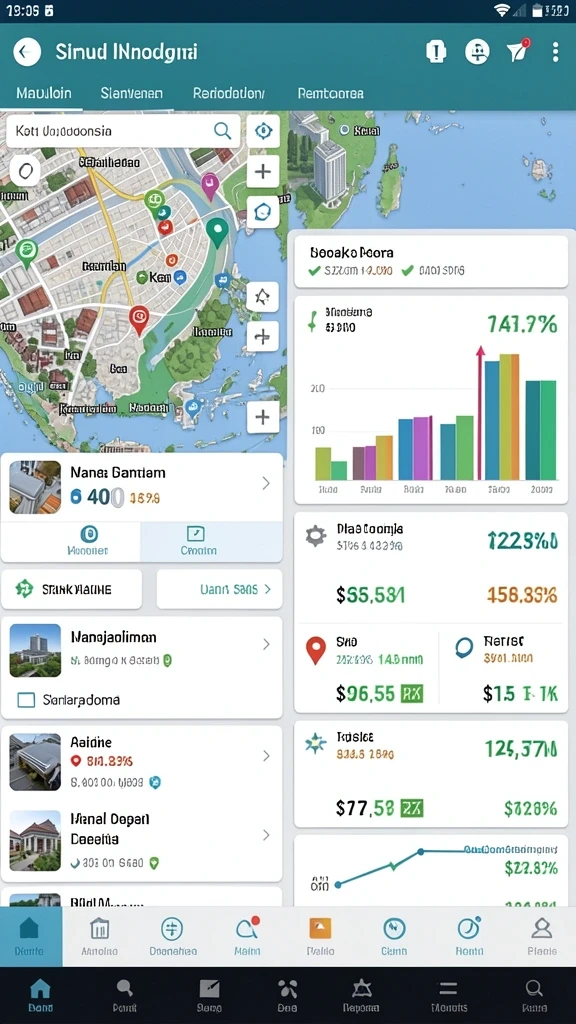The width and height of the screenshot is (576, 1024).
Task: Open the Hanal Dopan listing
Action: tap(142, 839)
